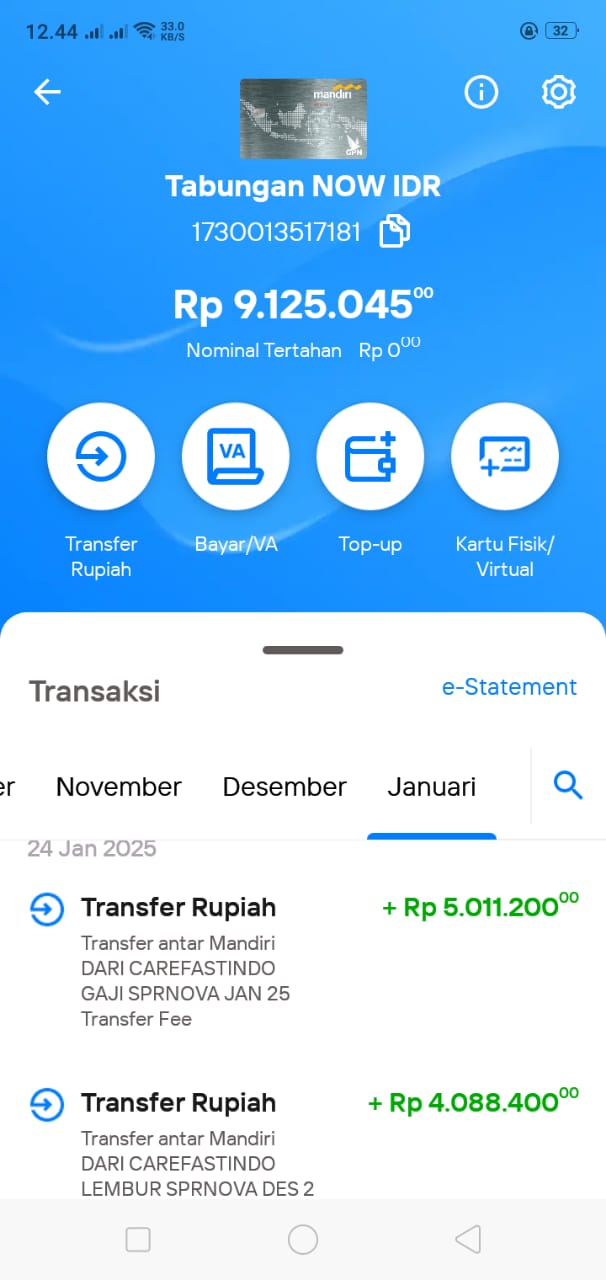
Task: Go back using the top-left arrow
Action: click(47, 92)
